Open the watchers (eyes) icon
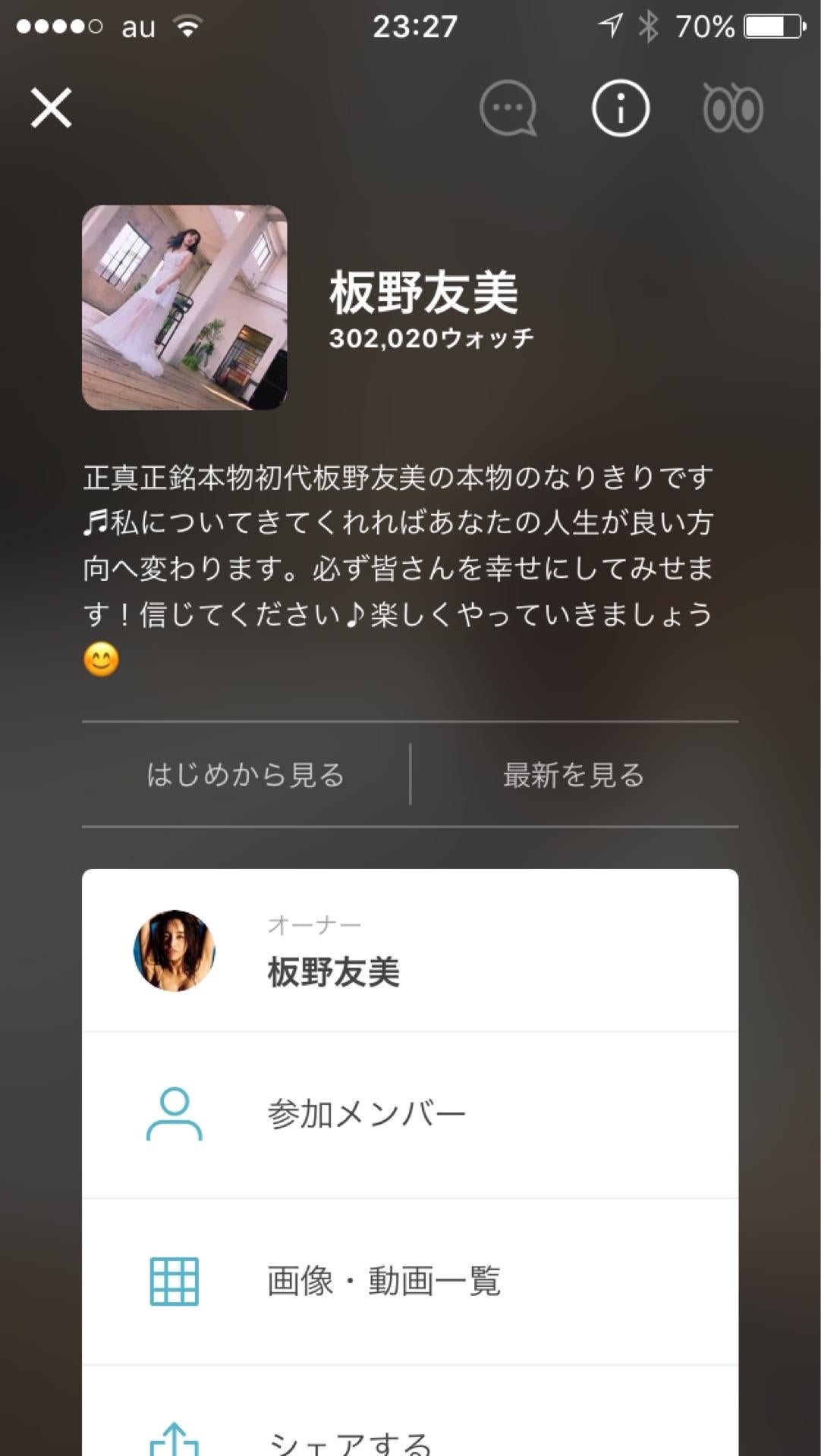The width and height of the screenshot is (821, 1456). pyautogui.click(x=731, y=108)
